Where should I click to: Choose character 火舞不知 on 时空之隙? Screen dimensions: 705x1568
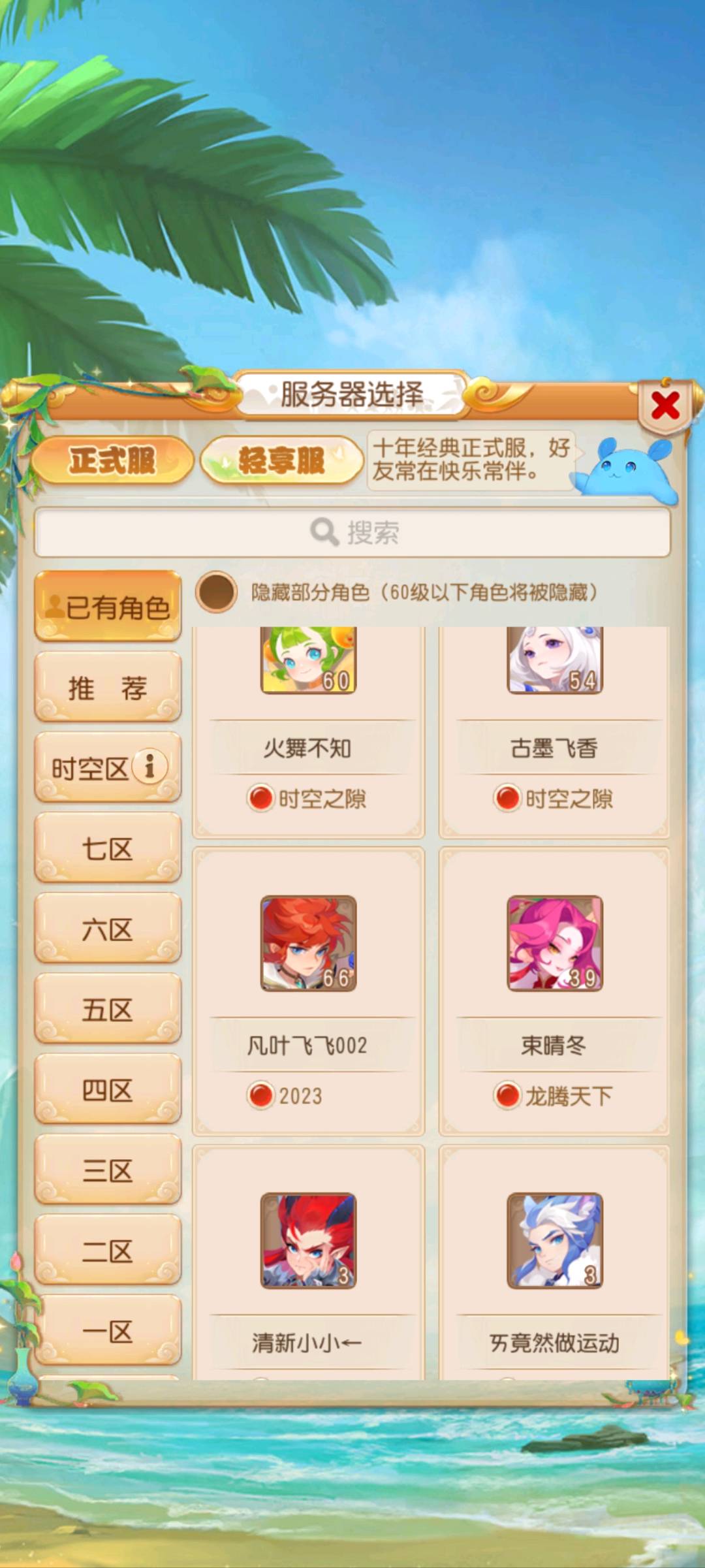tap(309, 732)
